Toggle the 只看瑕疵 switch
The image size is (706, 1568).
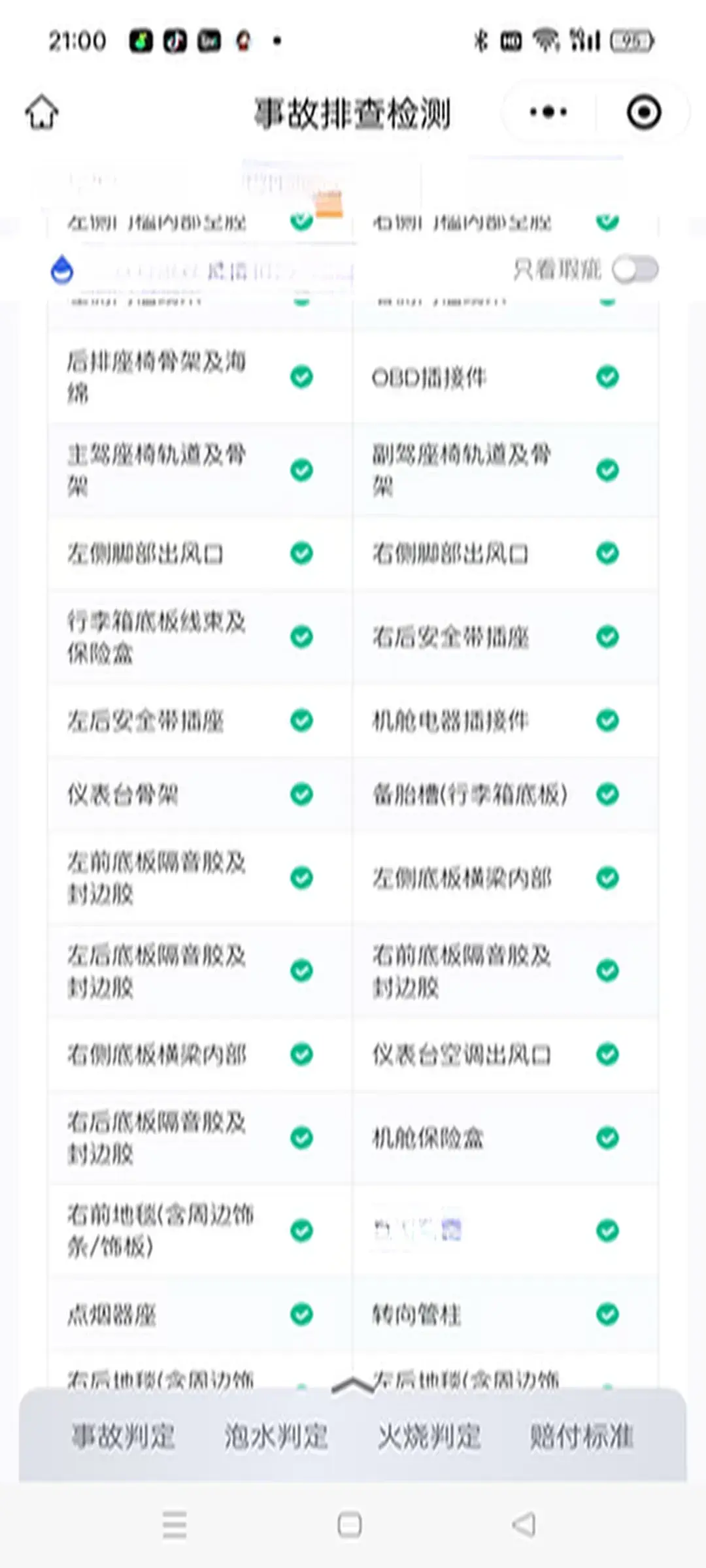point(635,270)
